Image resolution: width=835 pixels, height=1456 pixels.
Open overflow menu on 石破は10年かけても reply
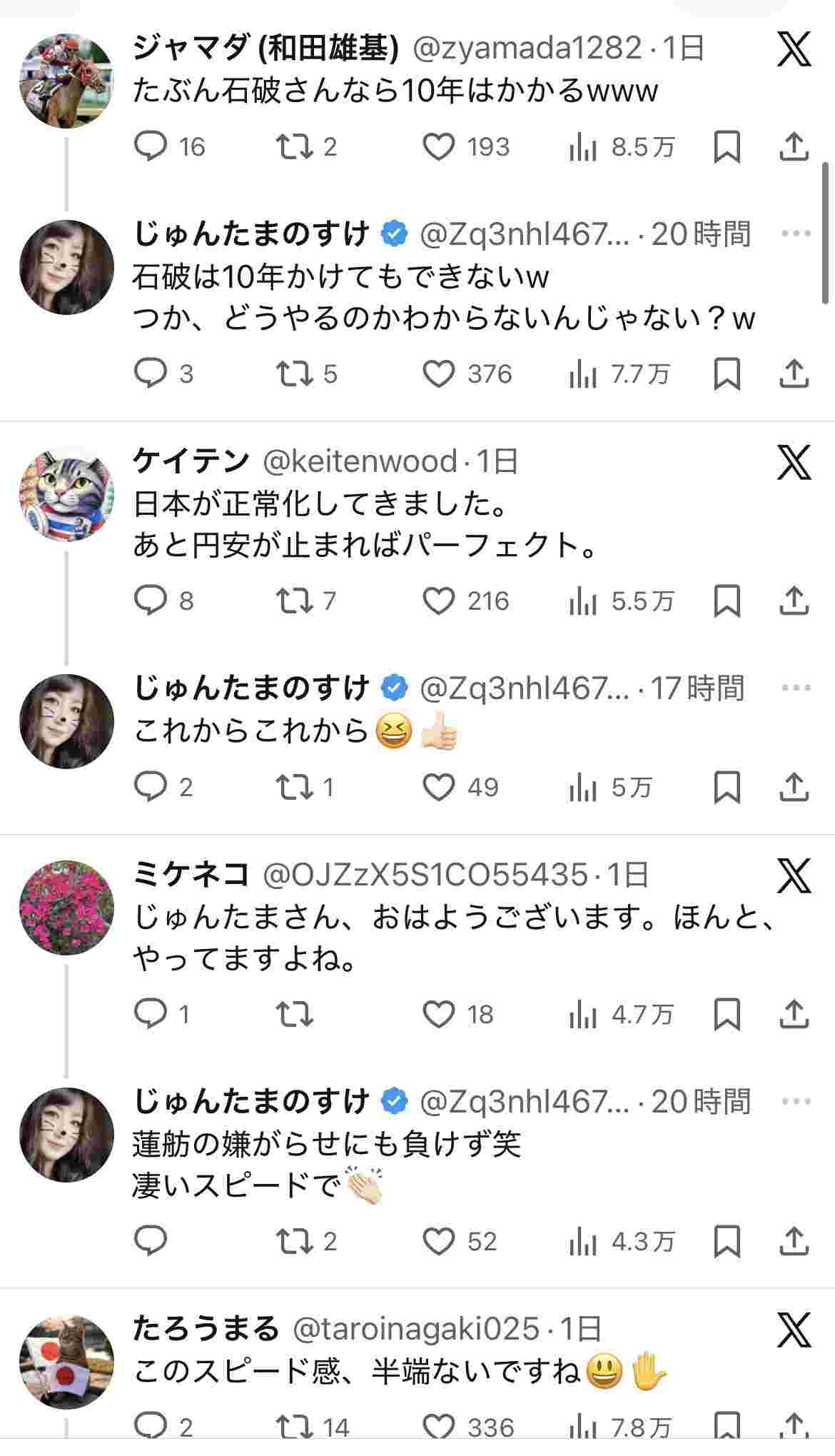tap(796, 234)
